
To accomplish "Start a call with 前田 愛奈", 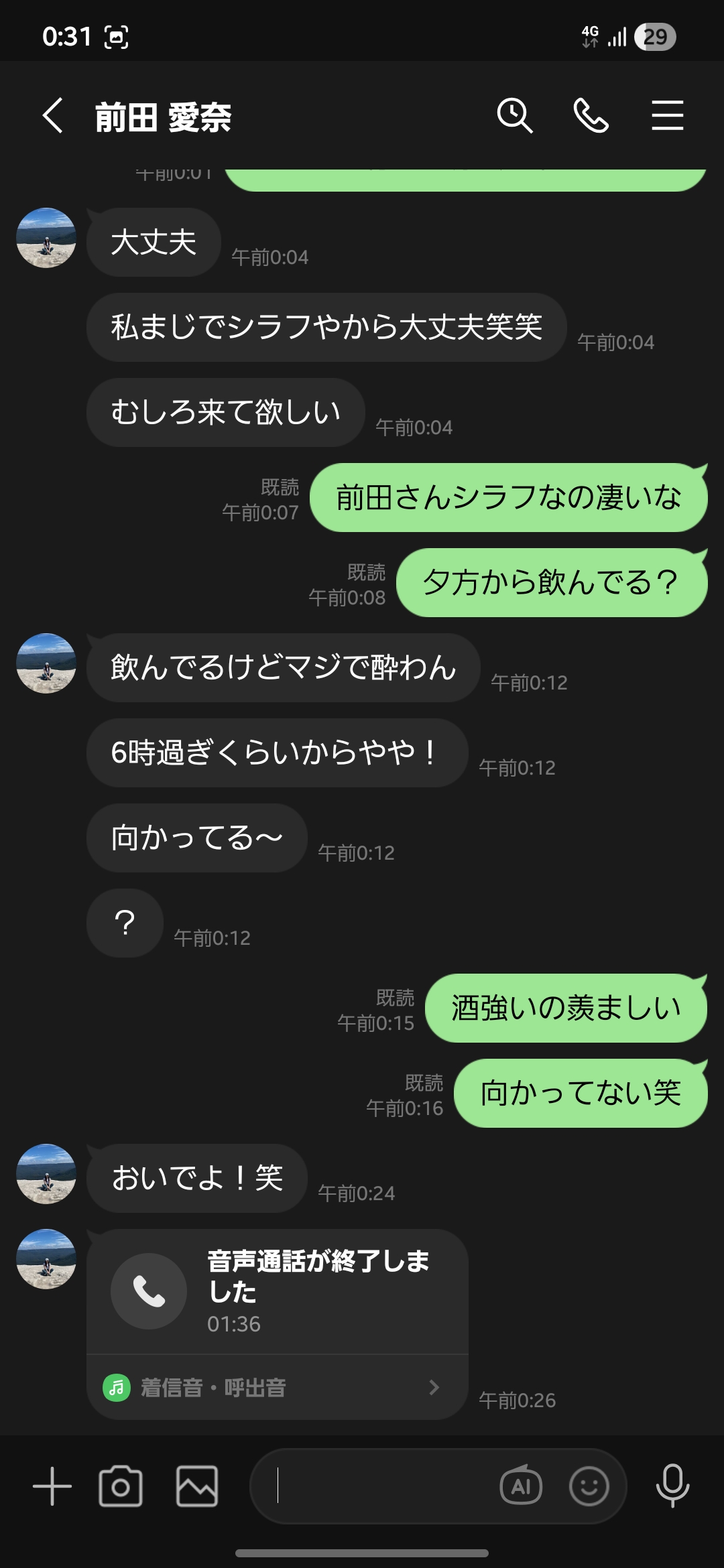I will (591, 116).
